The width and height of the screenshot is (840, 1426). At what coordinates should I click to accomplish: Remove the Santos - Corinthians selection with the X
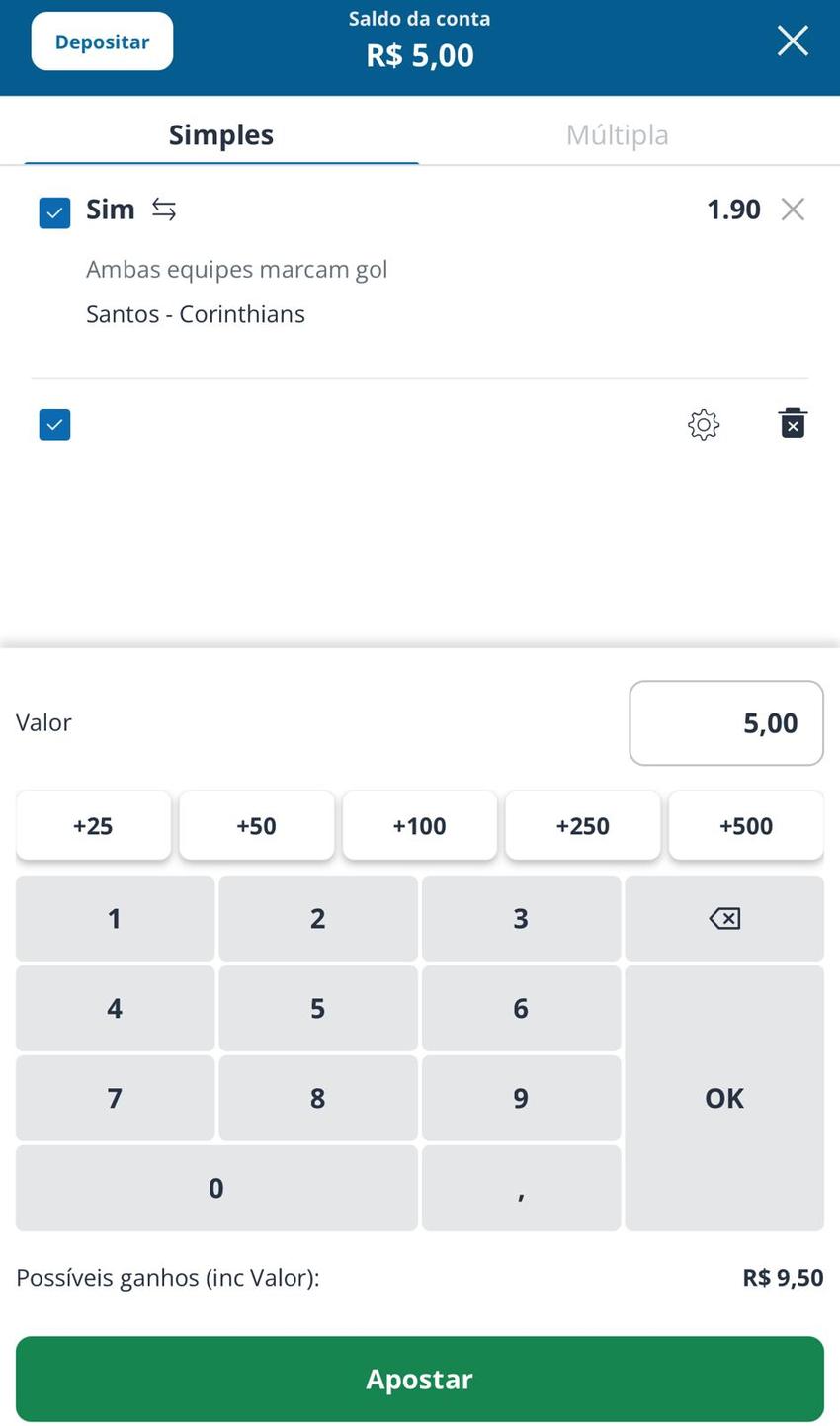(793, 209)
